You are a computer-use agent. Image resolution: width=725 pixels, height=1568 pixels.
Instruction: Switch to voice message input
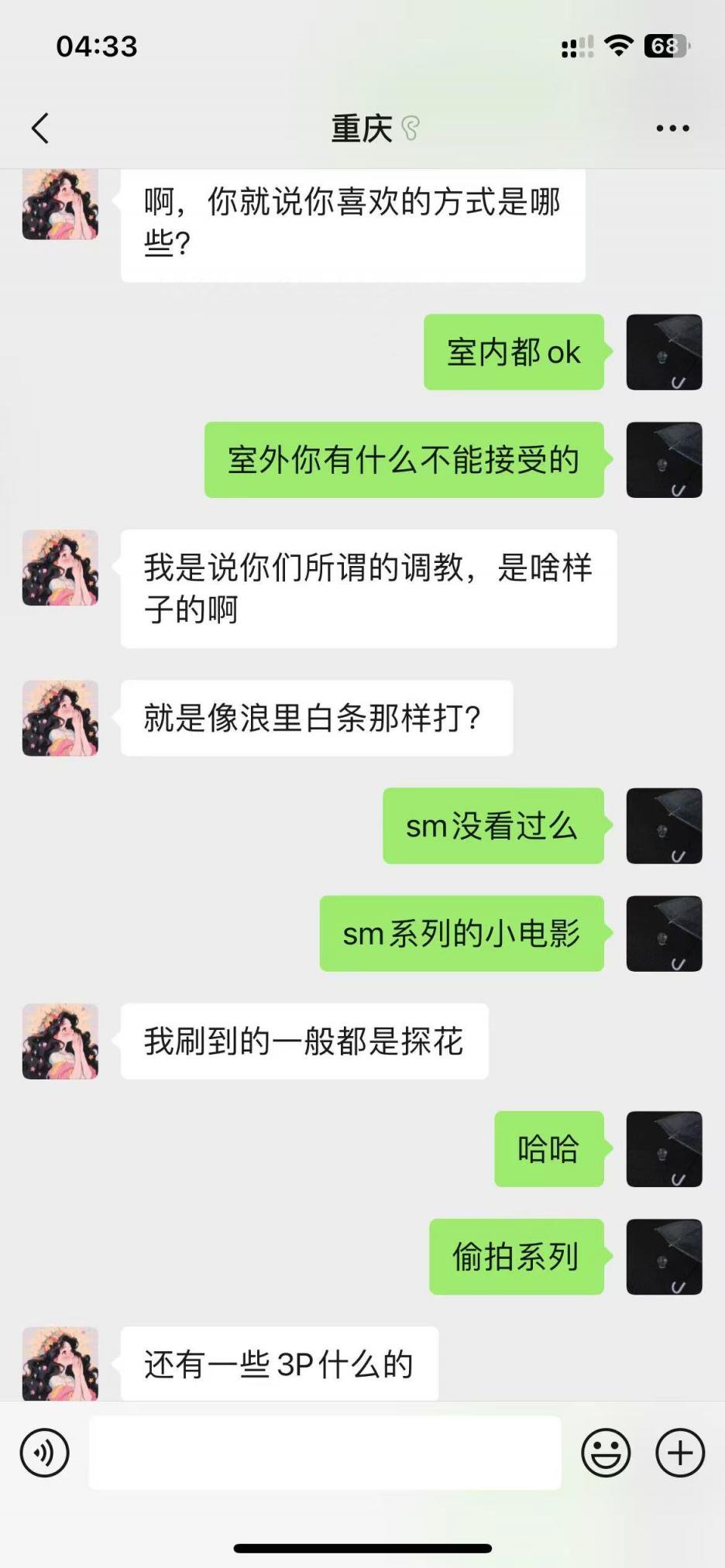click(x=45, y=1453)
